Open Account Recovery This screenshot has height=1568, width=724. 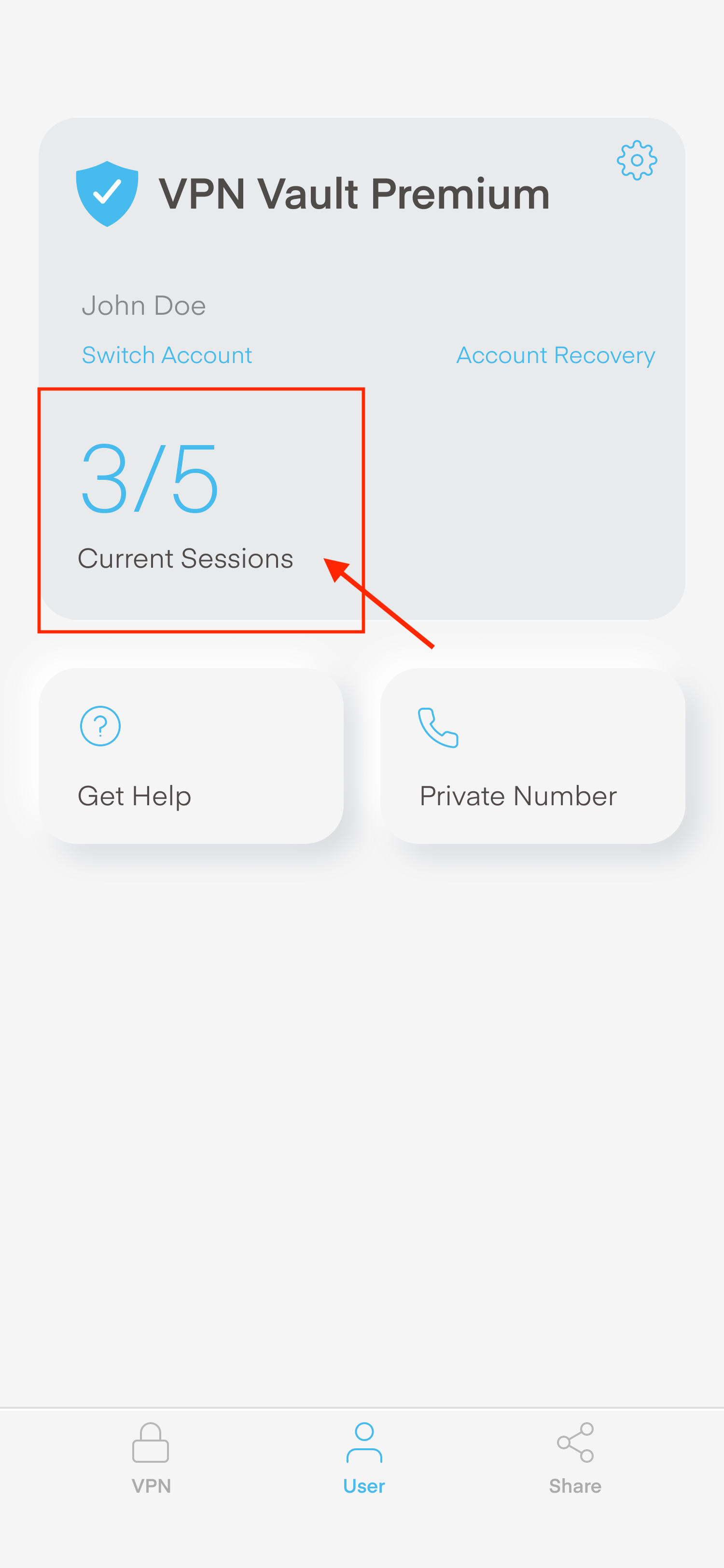[555, 355]
